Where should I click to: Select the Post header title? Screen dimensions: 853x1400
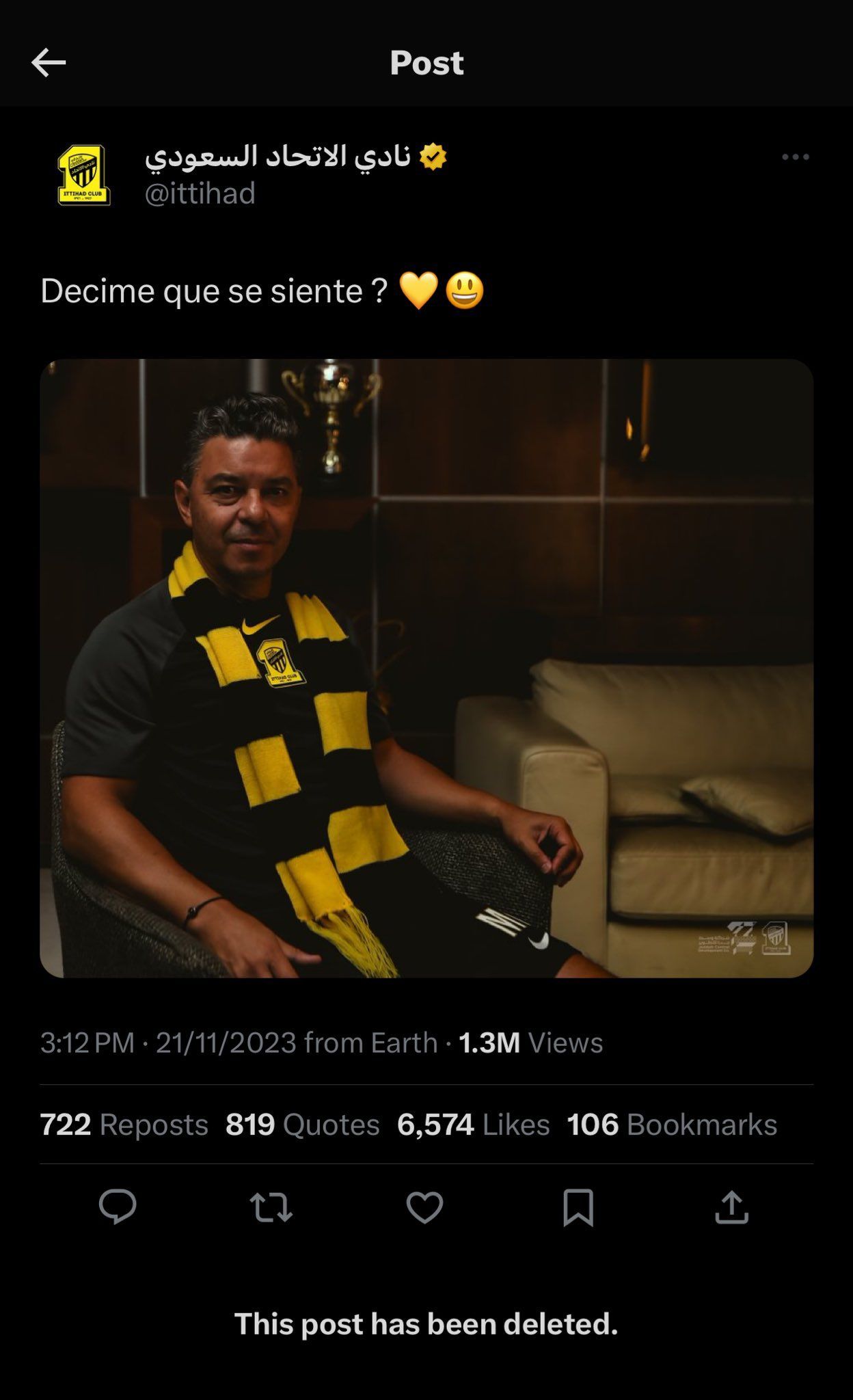[426, 63]
